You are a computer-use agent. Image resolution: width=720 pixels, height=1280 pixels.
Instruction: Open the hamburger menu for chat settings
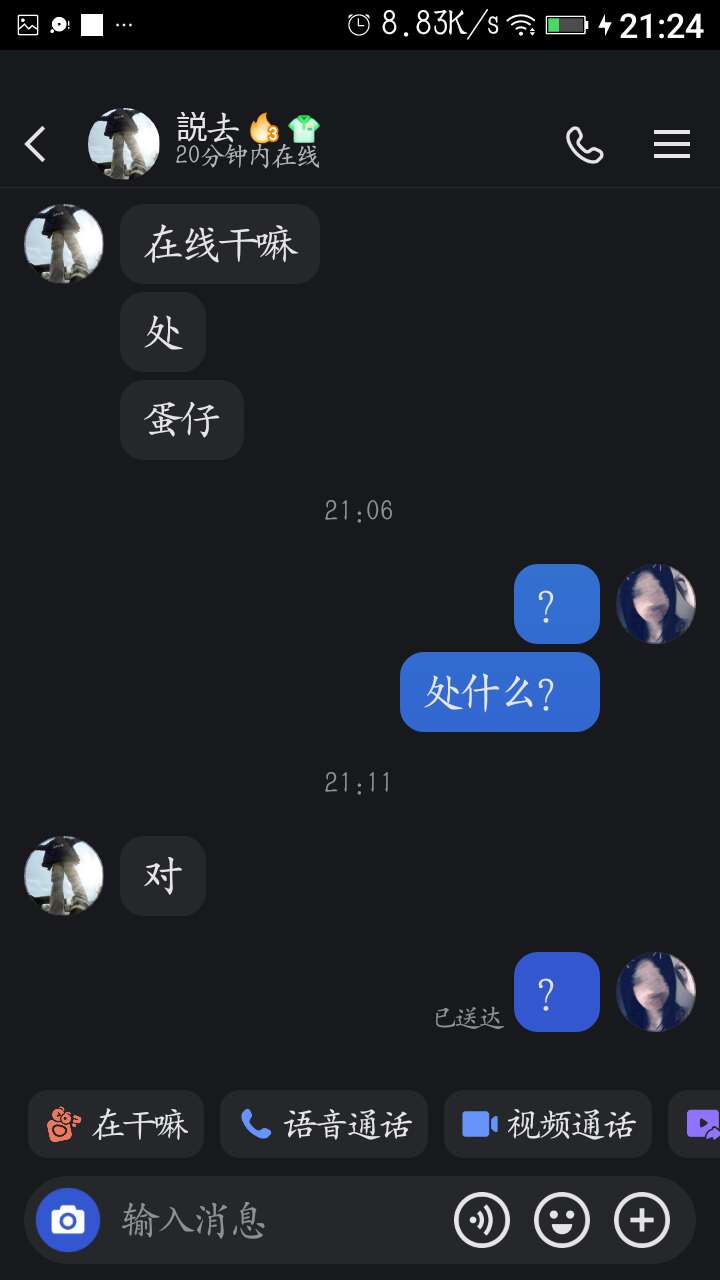(672, 144)
